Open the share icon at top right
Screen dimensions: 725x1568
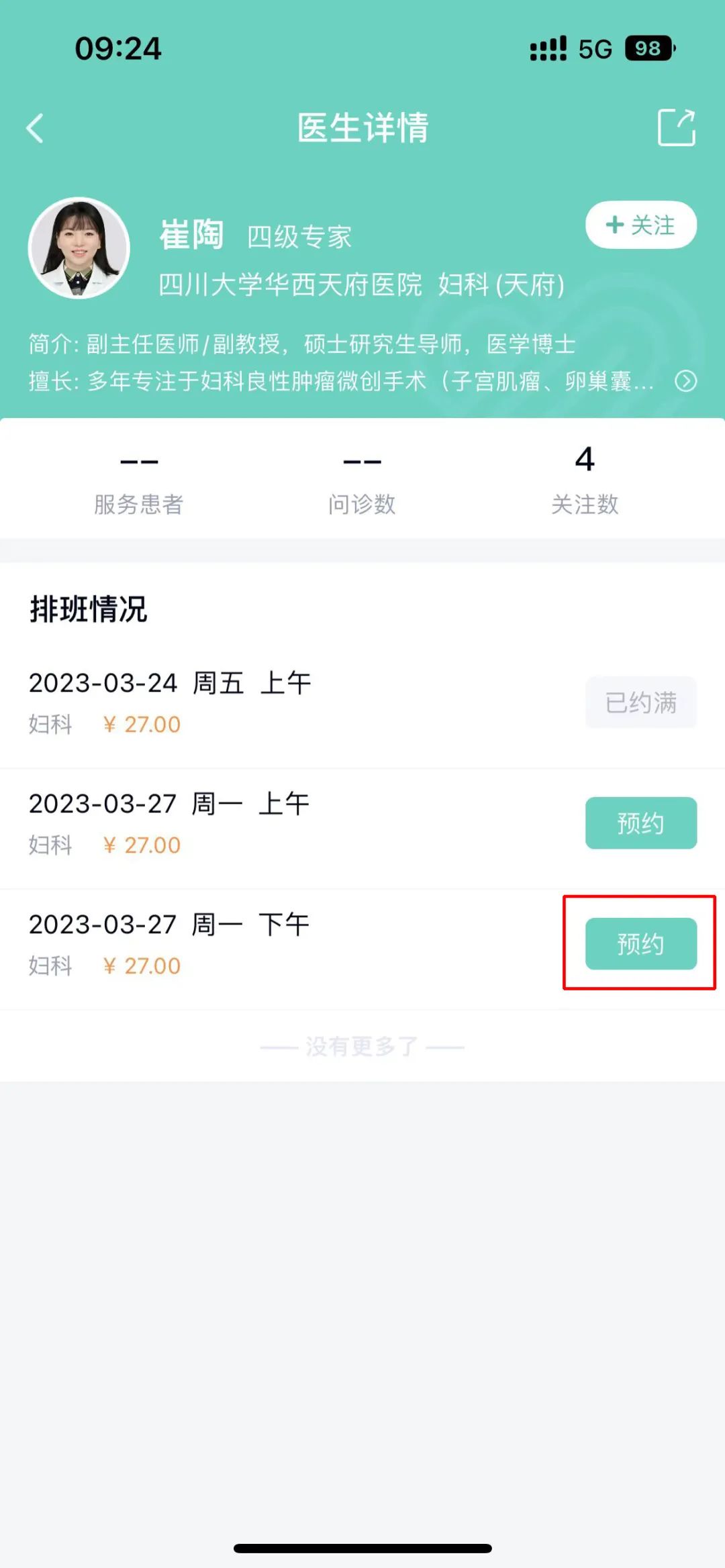click(677, 127)
